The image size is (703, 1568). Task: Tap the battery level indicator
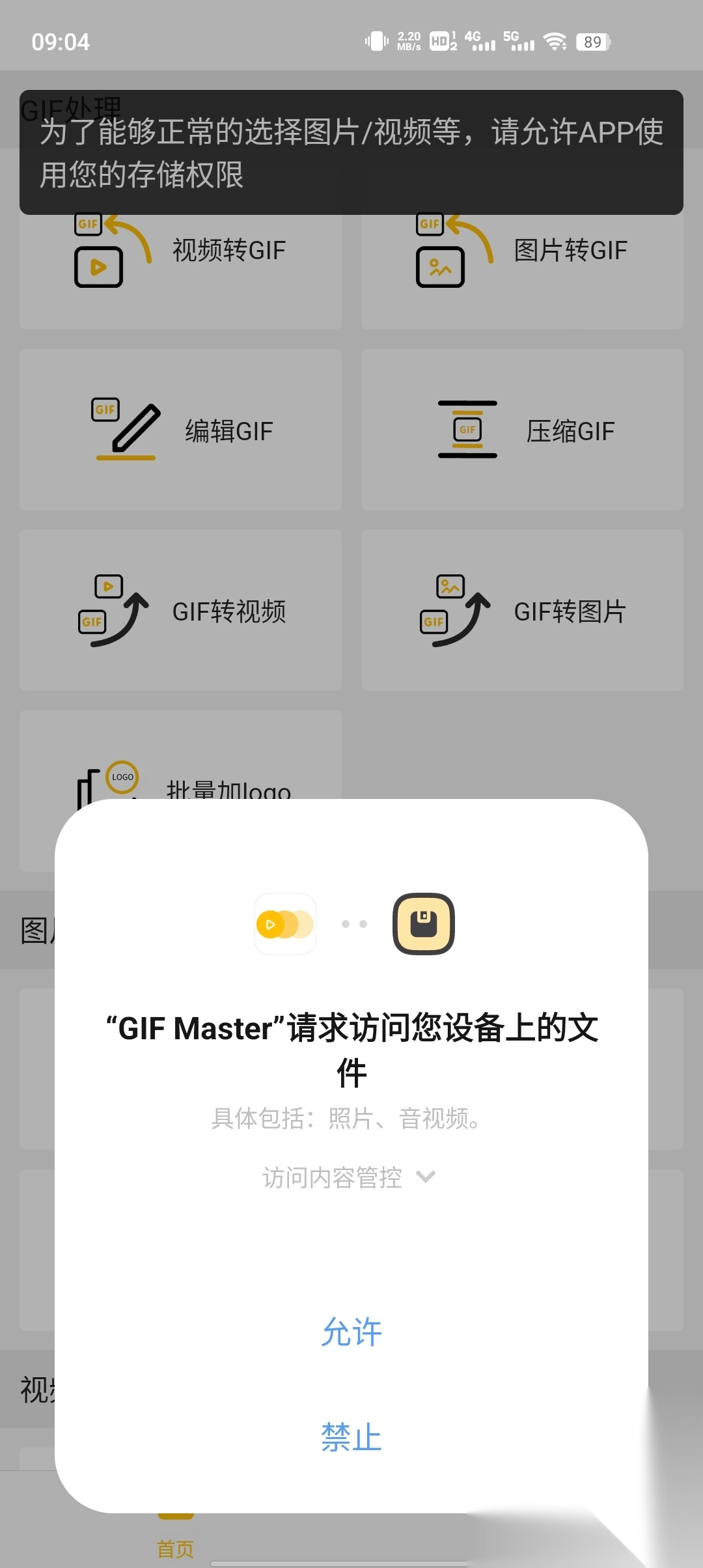click(x=592, y=42)
